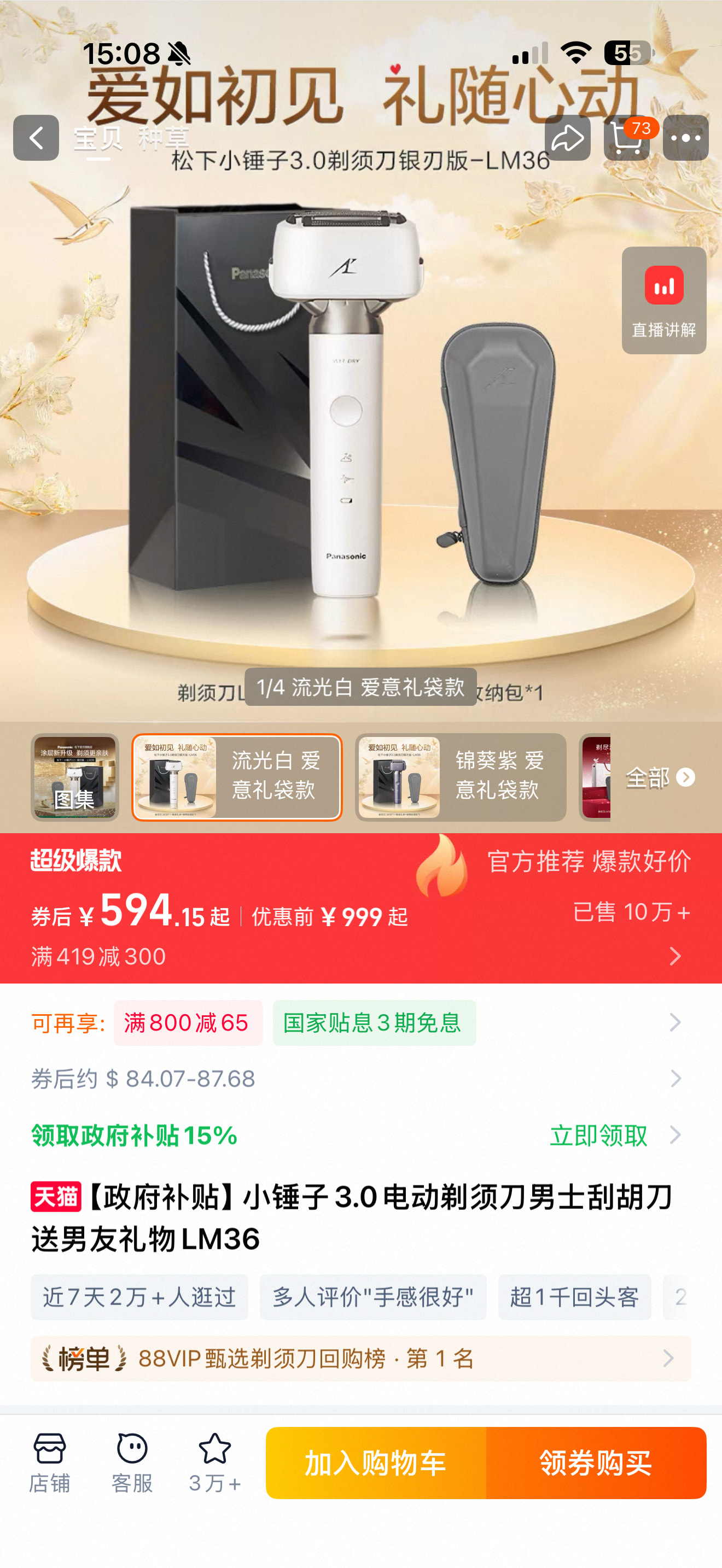Image resolution: width=722 pixels, height=1568 pixels.
Task: Tap the 多人评价"手感很好" tag
Action: point(372,1296)
